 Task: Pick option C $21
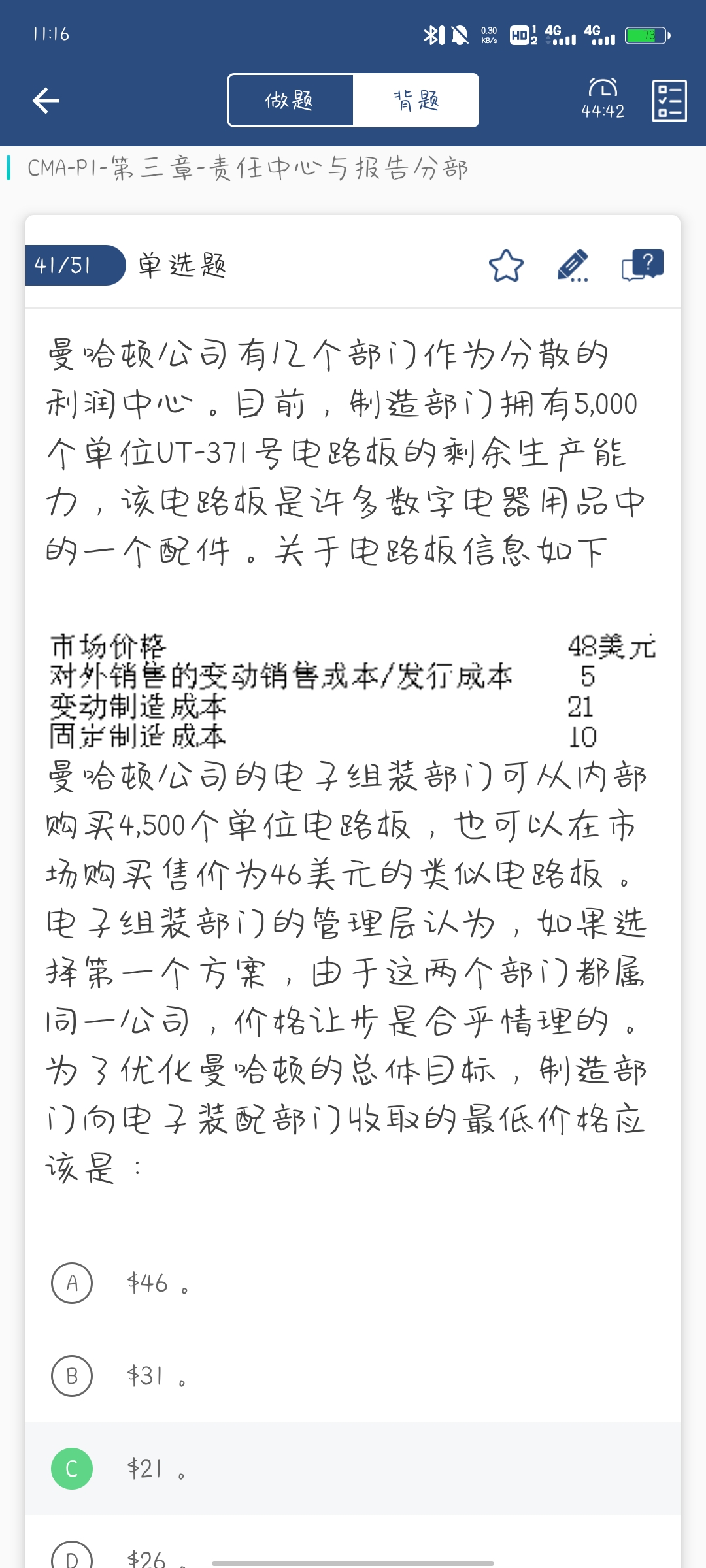pos(72,1469)
